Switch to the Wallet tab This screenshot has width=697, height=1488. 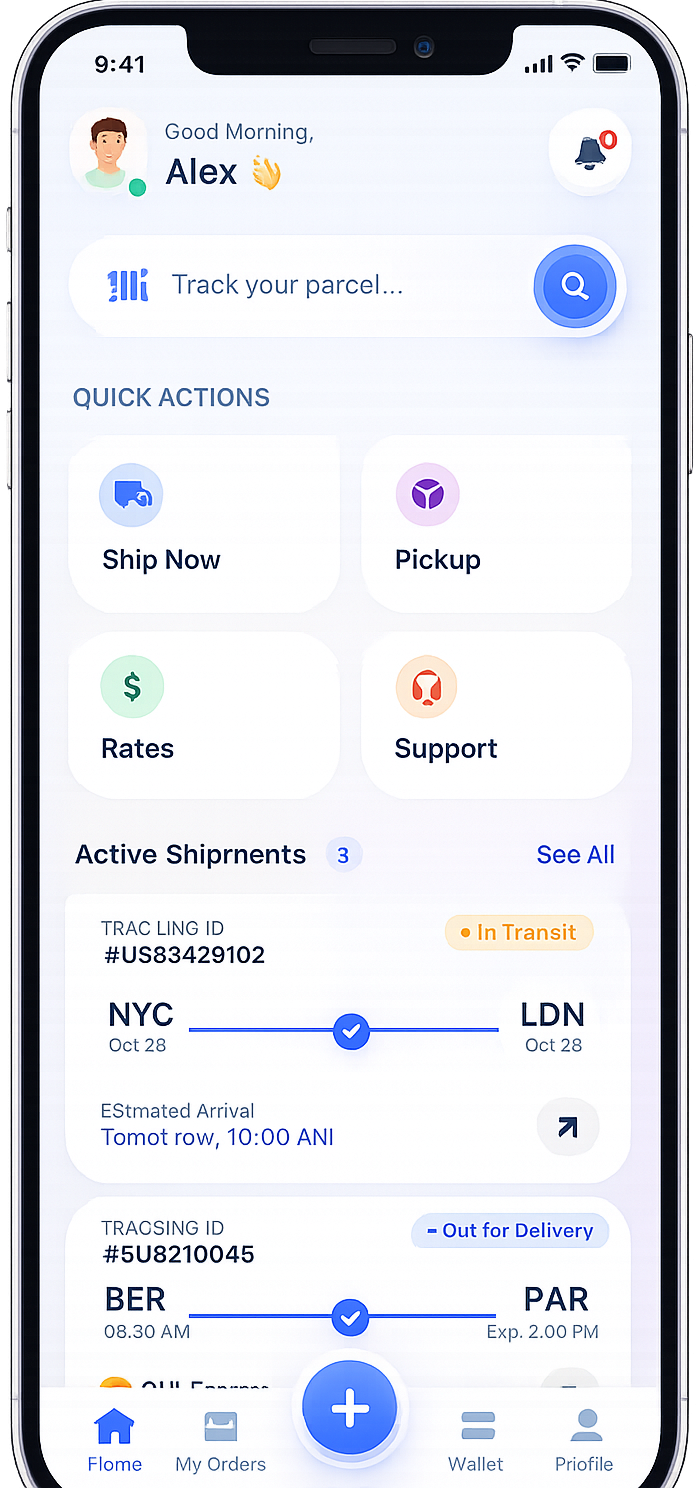[x=476, y=1441]
